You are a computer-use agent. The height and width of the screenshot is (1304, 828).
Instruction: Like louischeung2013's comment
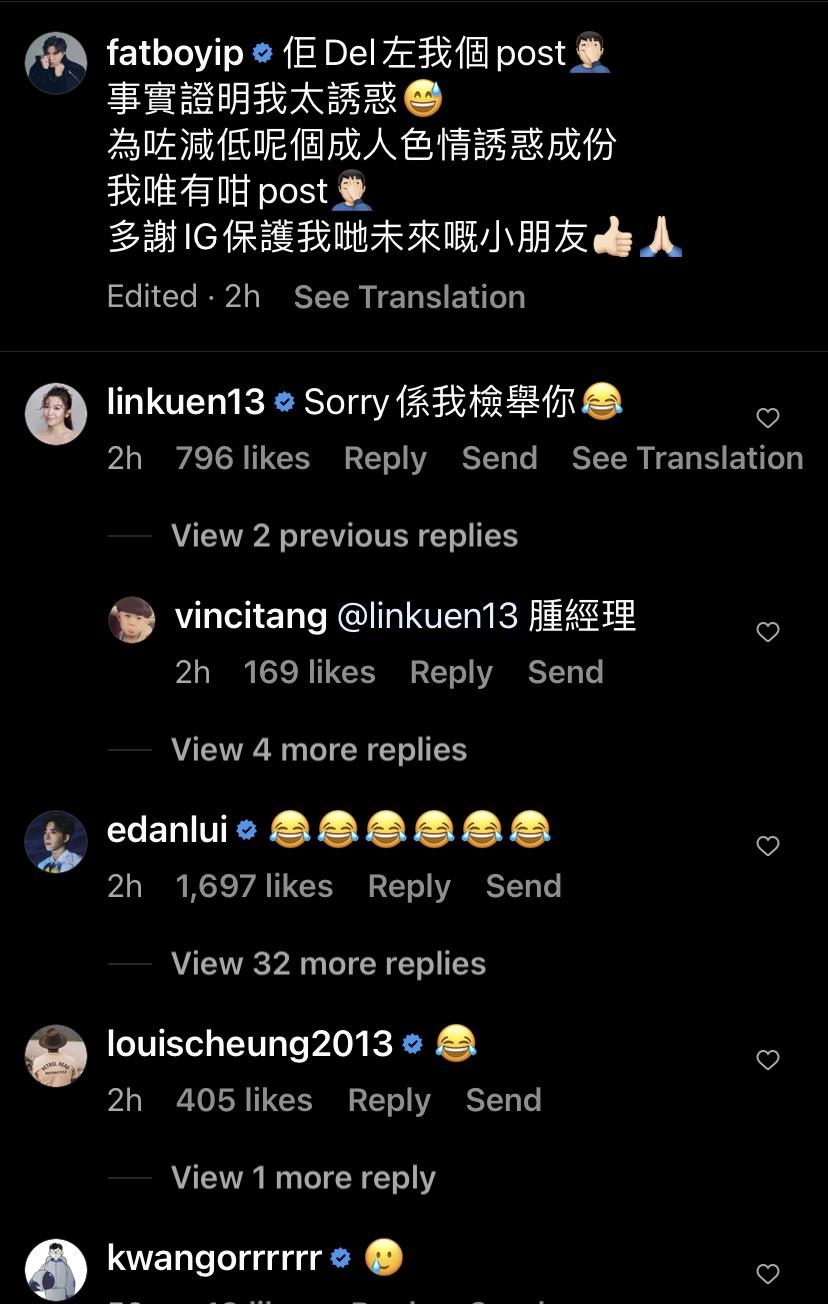click(x=767, y=1060)
